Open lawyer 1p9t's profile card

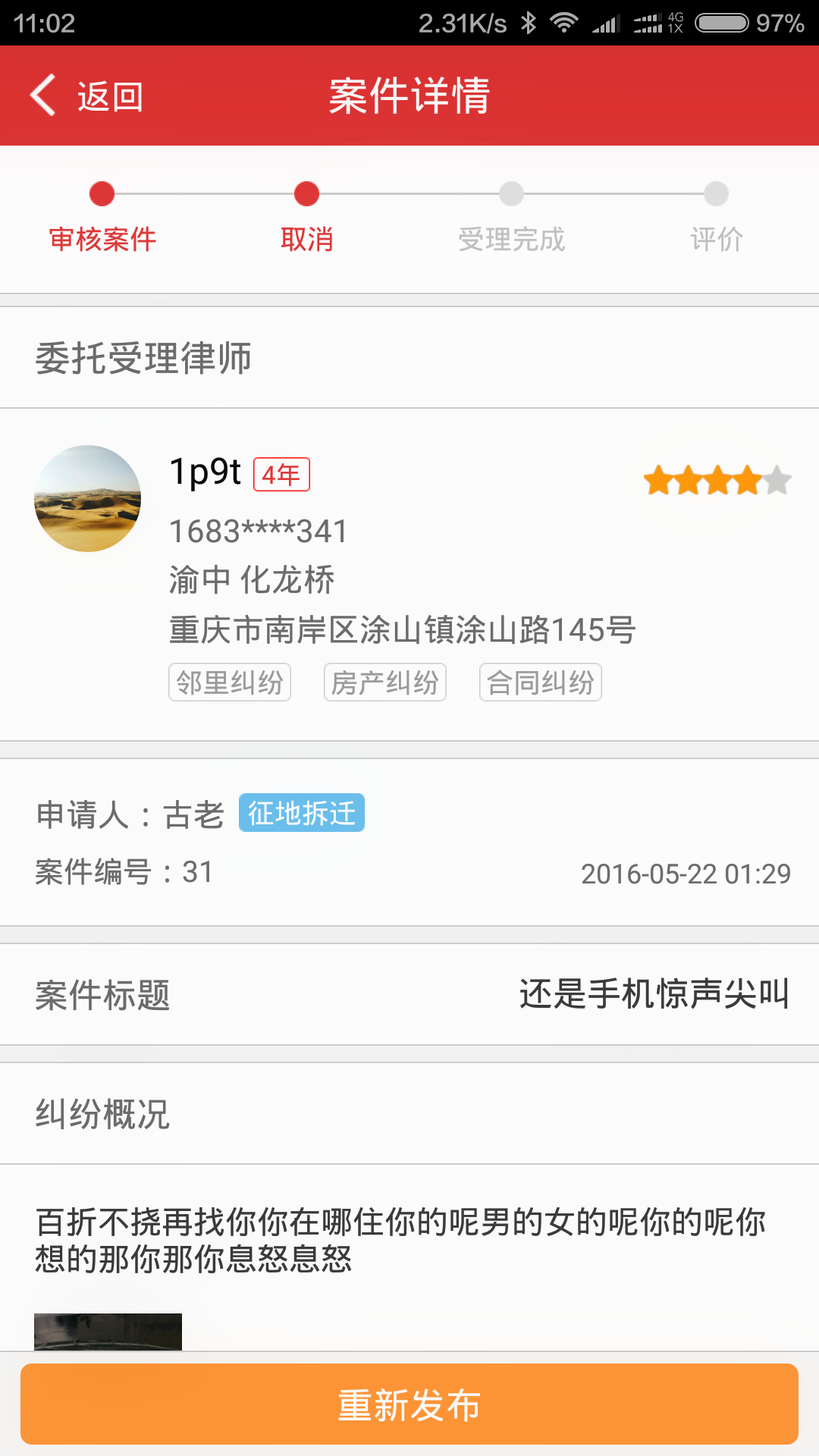pyautogui.click(x=409, y=574)
